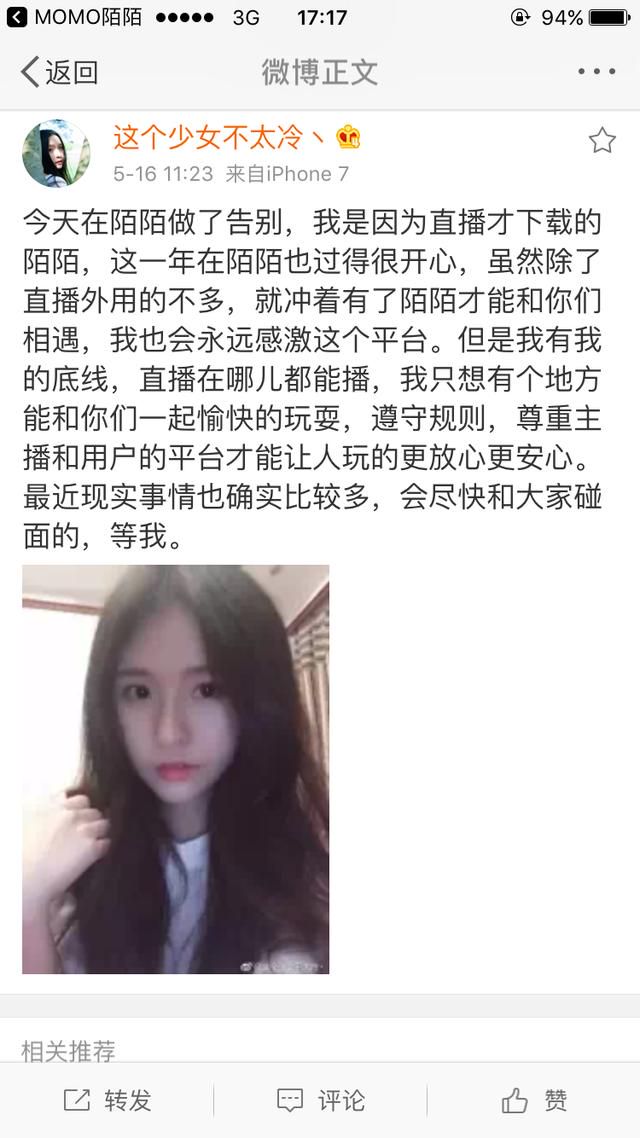Favorite this post with the star icon
640x1138 pixels.
pyautogui.click(x=602, y=140)
